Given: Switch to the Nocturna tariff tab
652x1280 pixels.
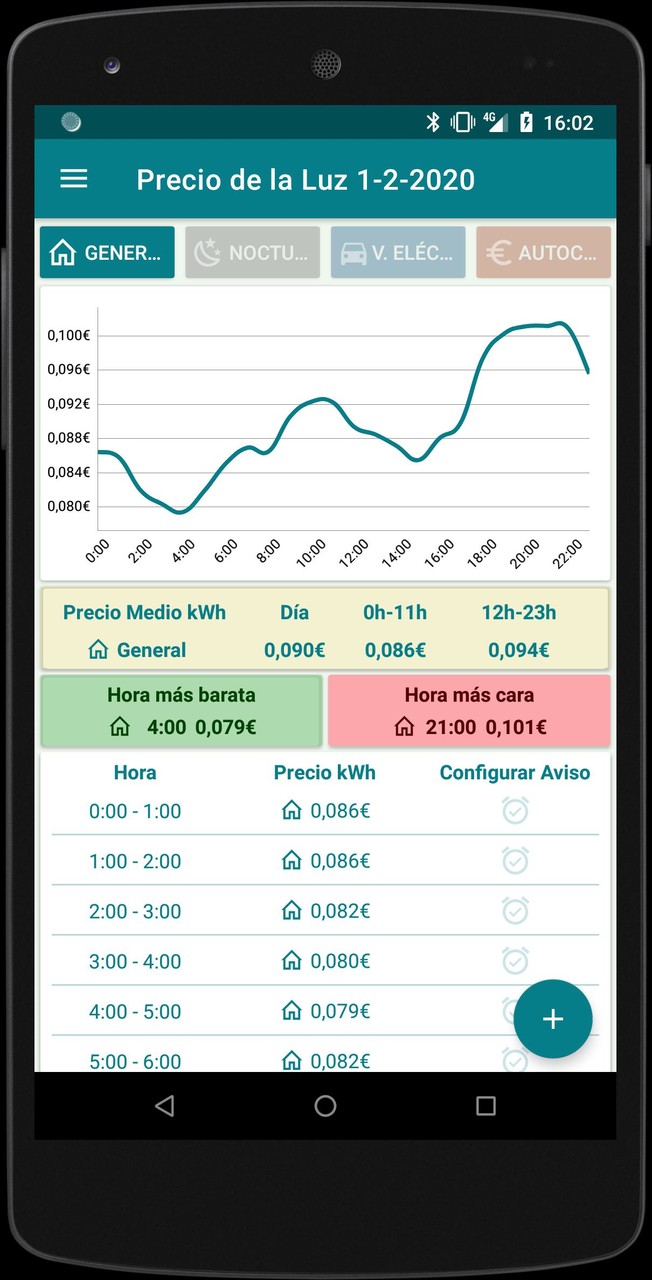Looking at the screenshot, I should pos(252,253).
